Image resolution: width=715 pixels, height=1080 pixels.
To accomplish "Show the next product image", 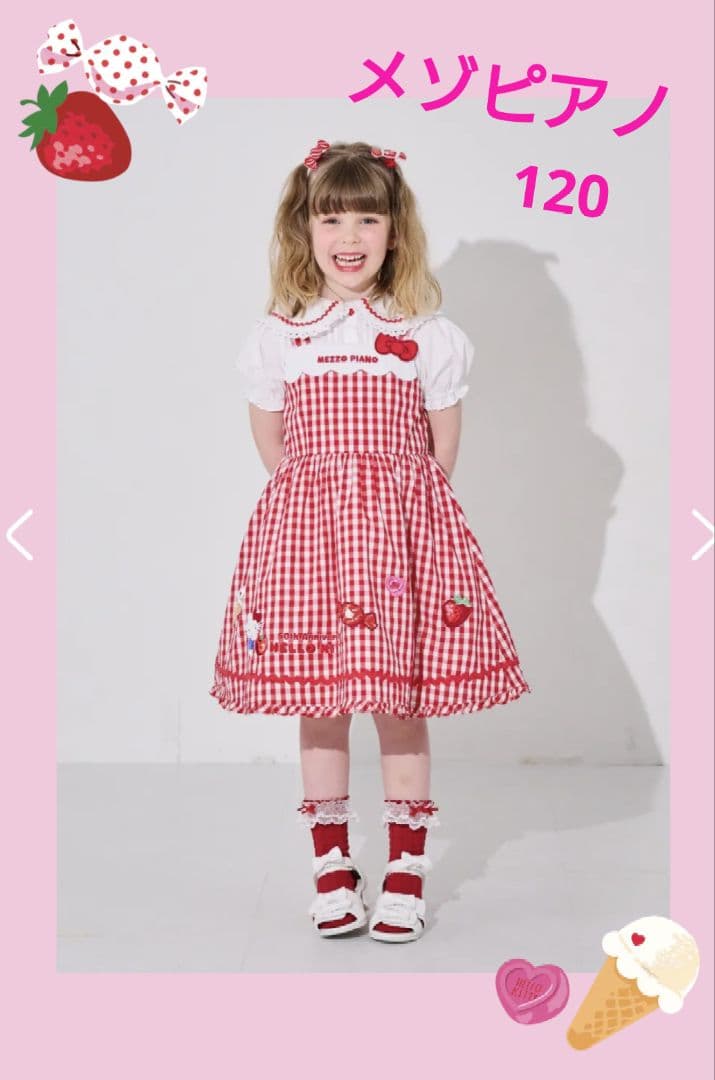I will click(702, 535).
